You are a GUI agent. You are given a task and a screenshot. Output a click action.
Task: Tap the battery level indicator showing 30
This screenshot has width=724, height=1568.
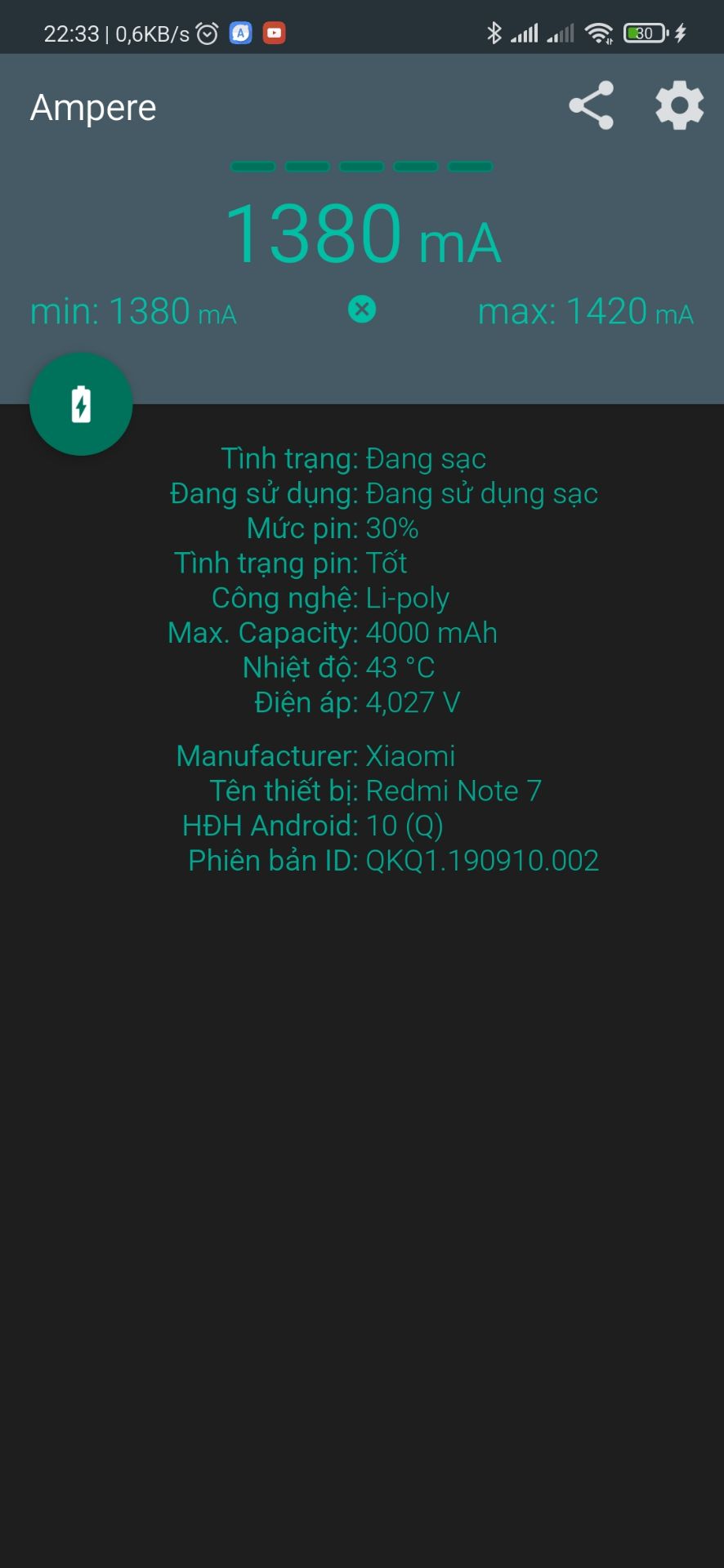(644, 32)
